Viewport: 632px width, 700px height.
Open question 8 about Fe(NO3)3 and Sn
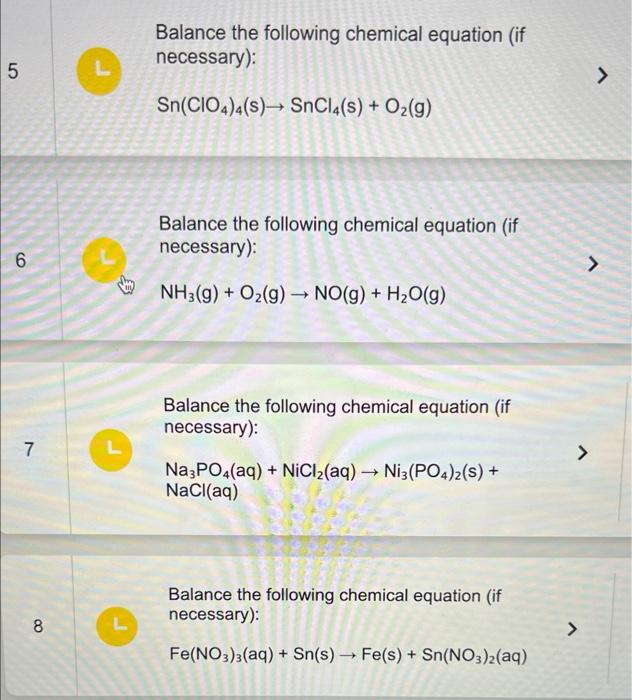[x=572, y=630]
